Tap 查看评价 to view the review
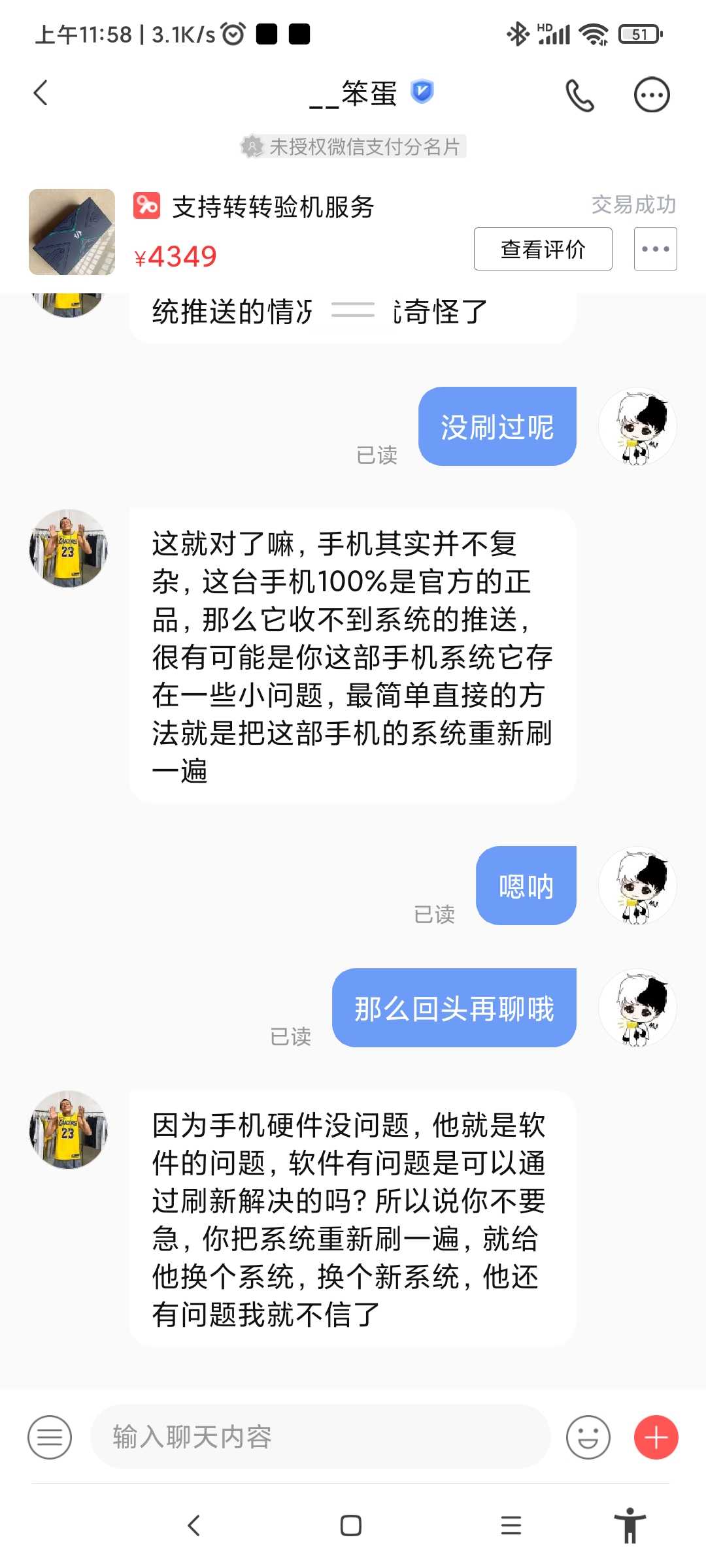The image size is (706, 1568). tap(543, 249)
